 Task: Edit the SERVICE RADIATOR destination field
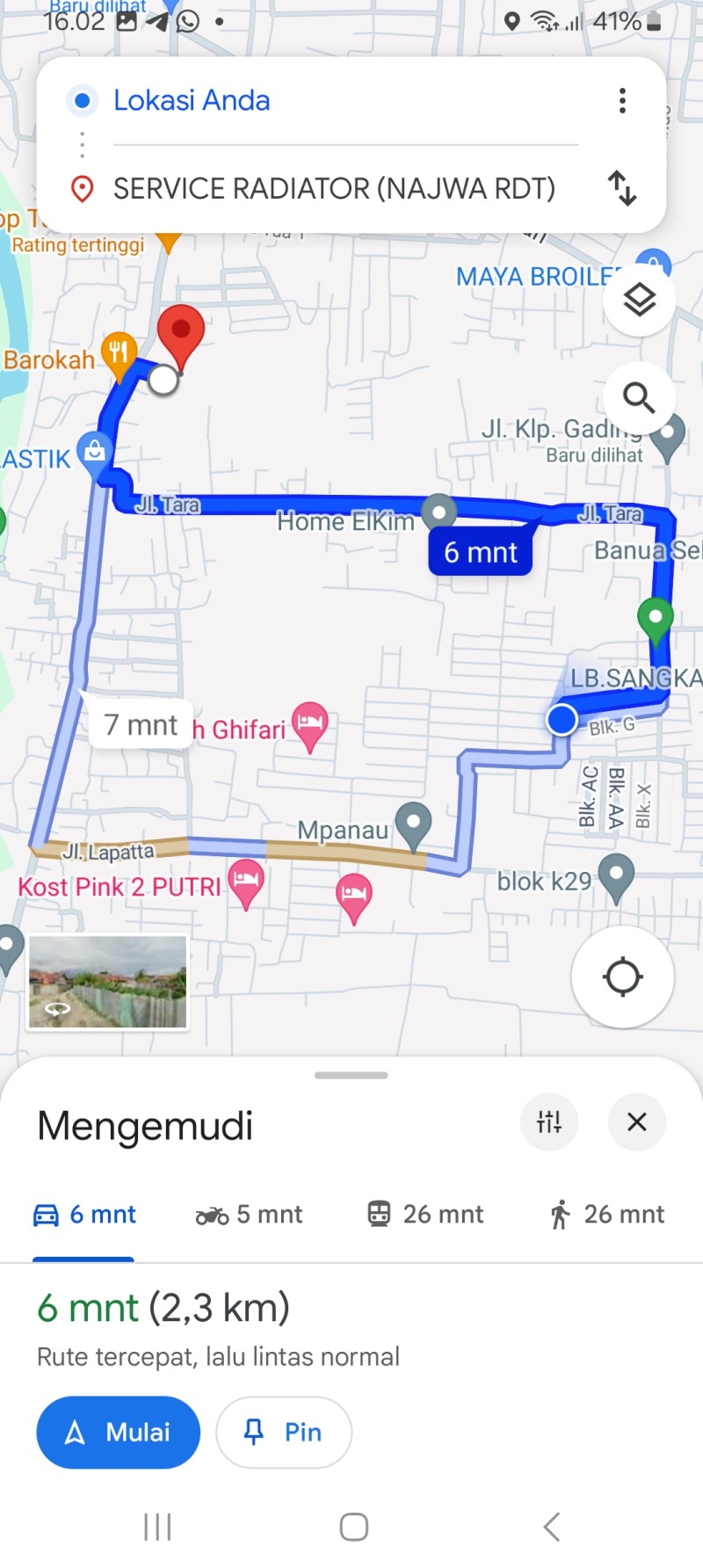pos(345,188)
